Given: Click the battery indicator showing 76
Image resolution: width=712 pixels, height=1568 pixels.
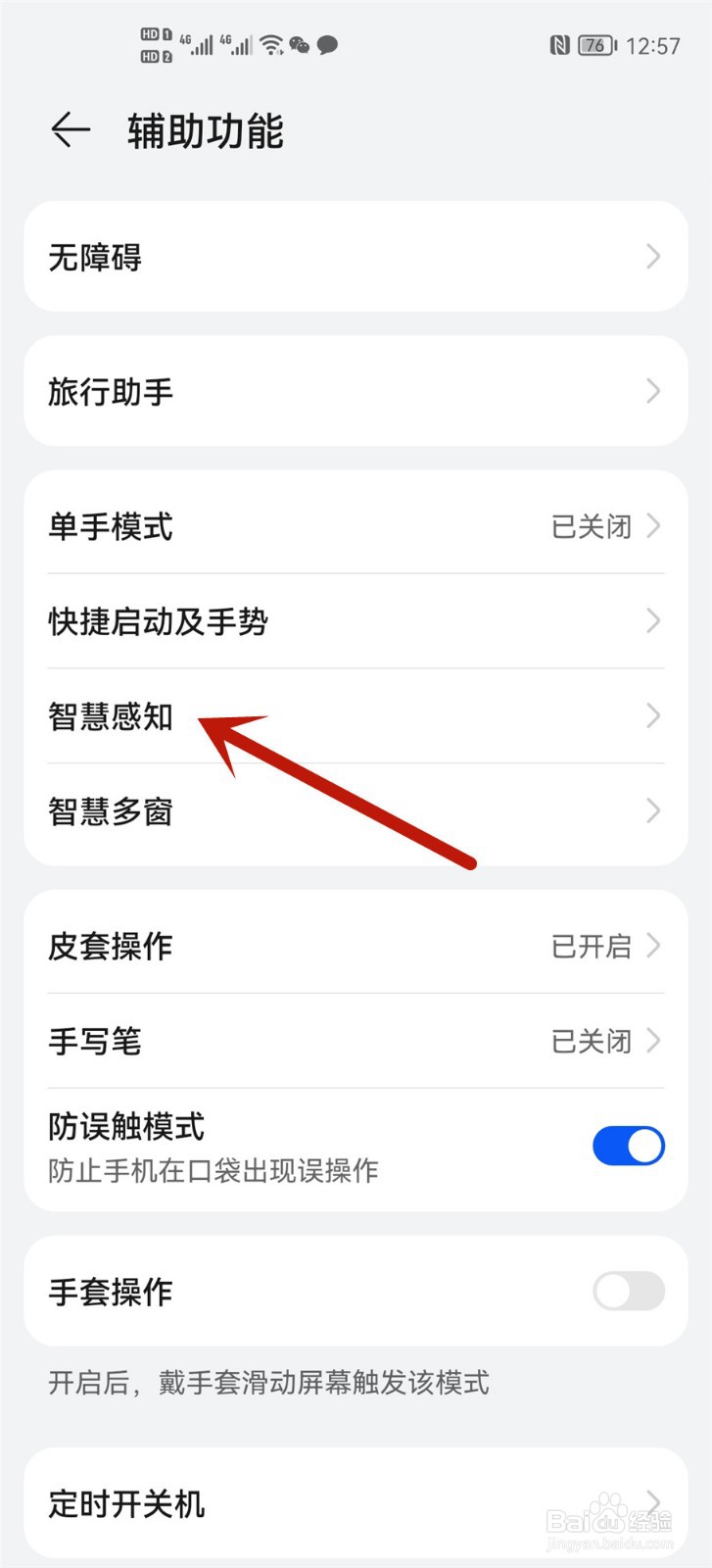Looking at the screenshot, I should pyautogui.click(x=593, y=45).
